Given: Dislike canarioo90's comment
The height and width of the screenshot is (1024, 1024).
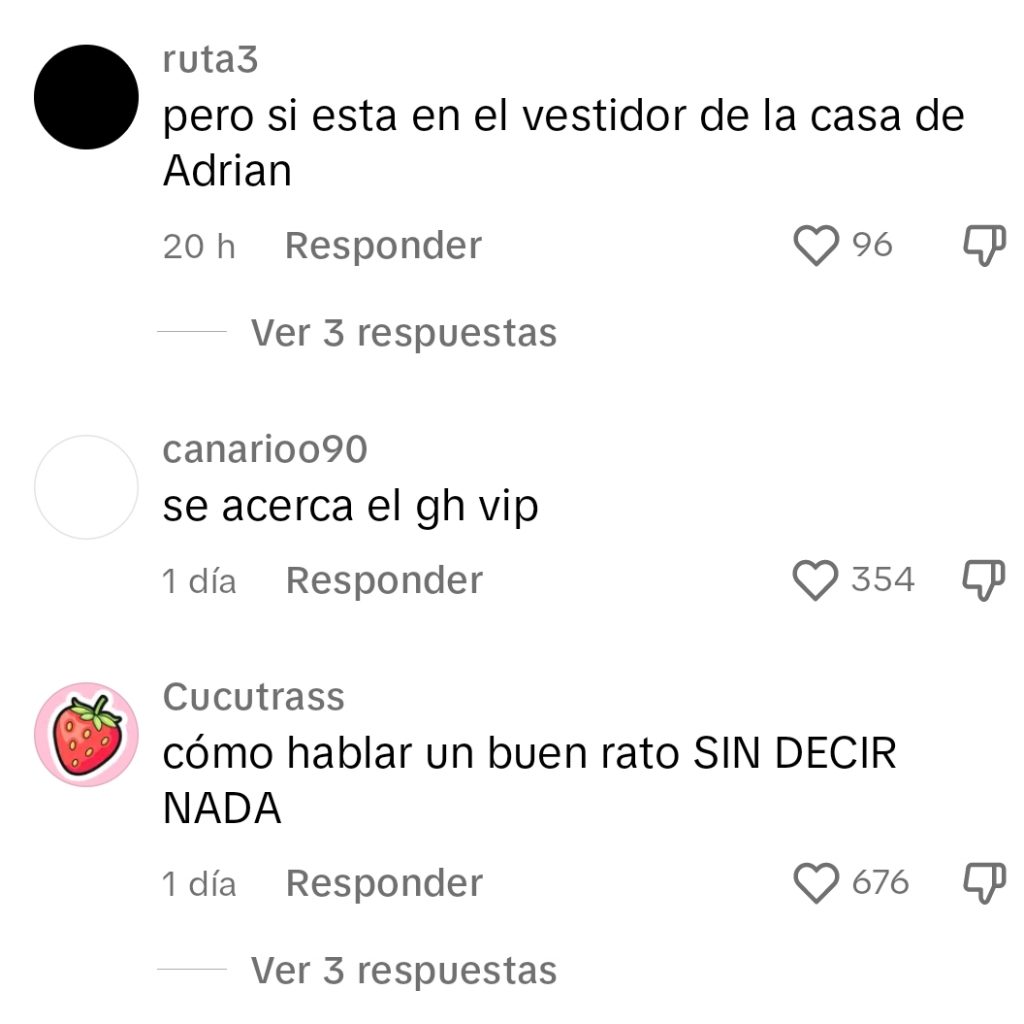Looking at the screenshot, I should pyautogui.click(x=983, y=580).
